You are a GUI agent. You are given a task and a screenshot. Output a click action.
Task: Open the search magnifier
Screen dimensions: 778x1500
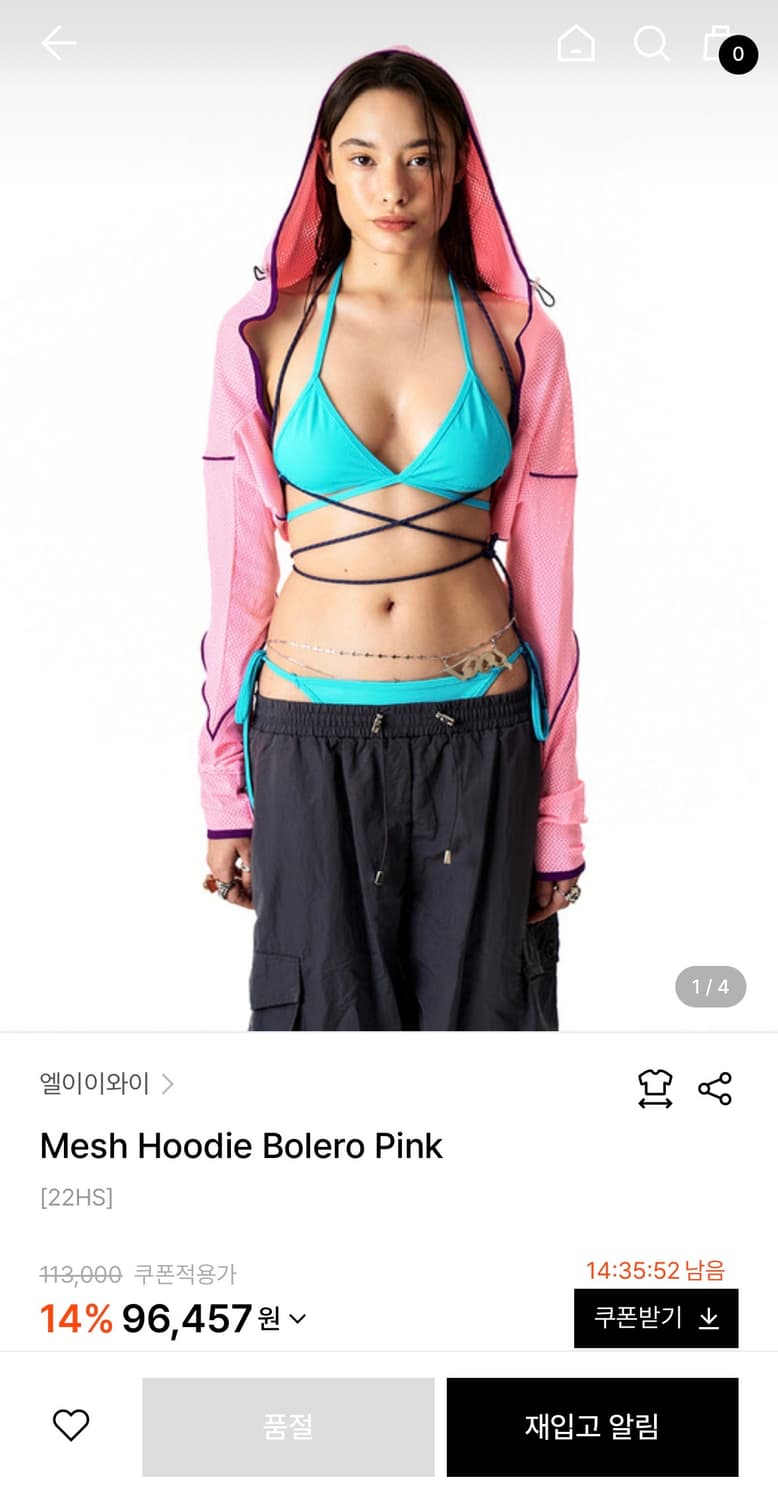(651, 43)
